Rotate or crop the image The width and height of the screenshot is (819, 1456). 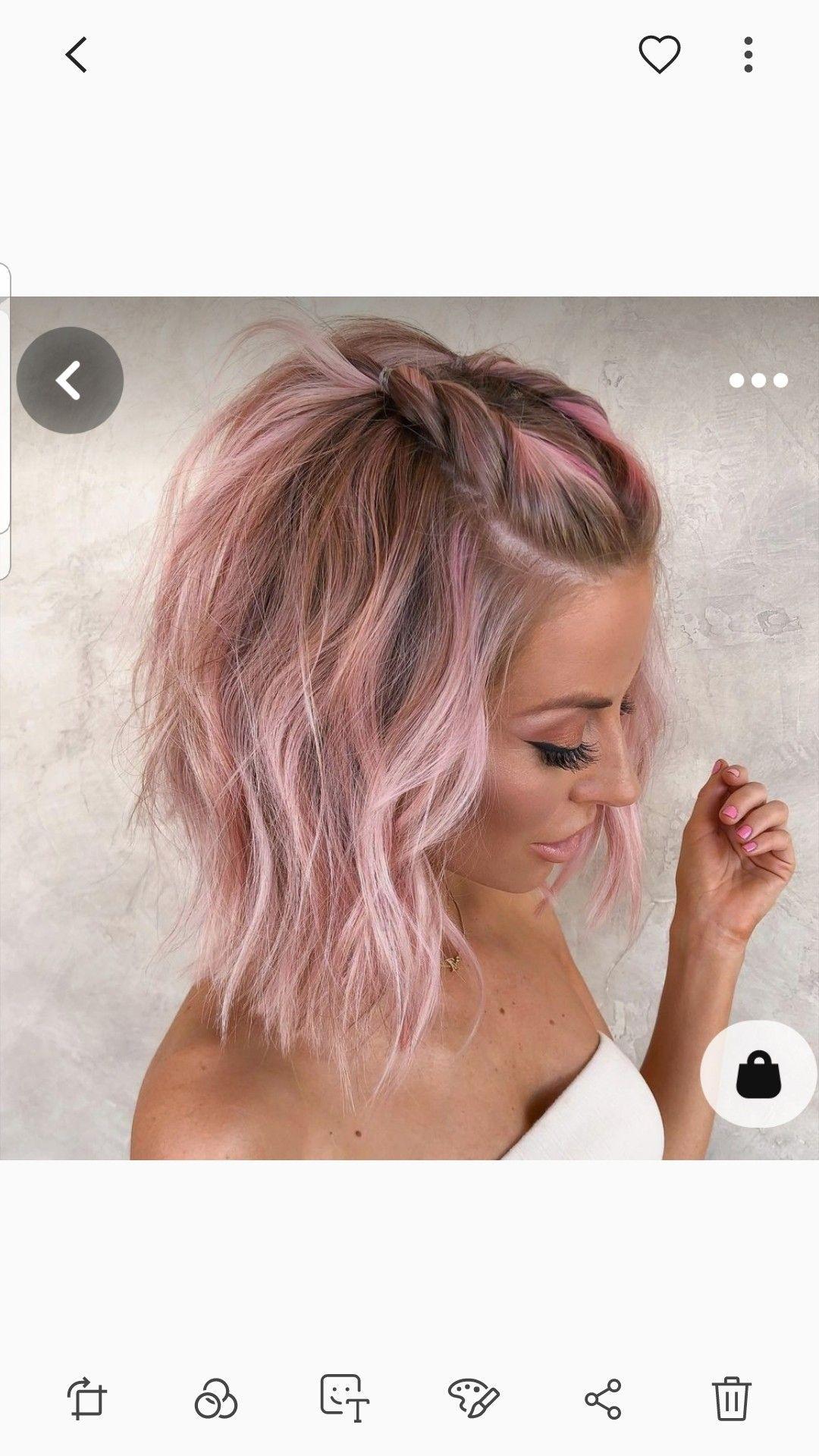[87, 1398]
